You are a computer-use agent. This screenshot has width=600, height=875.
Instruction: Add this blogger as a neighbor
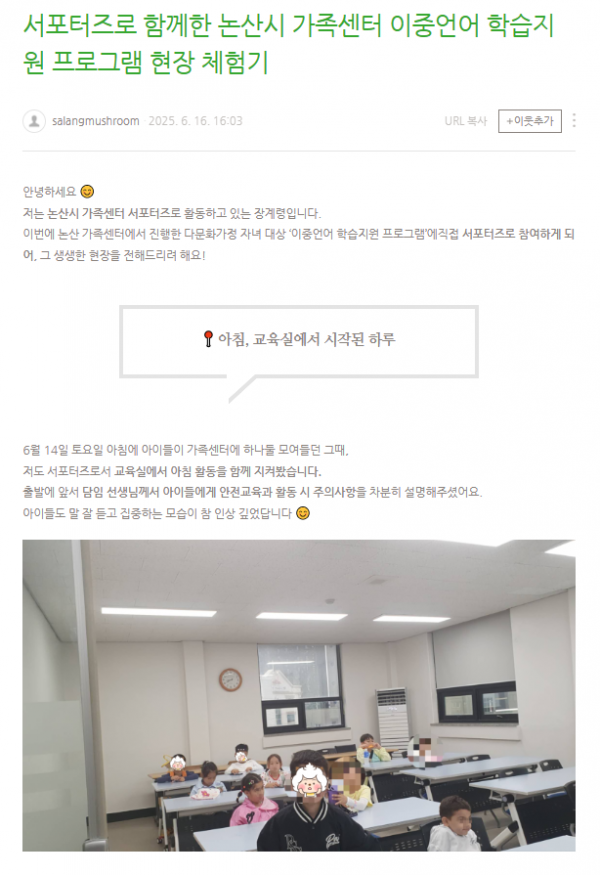tap(529, 121)
